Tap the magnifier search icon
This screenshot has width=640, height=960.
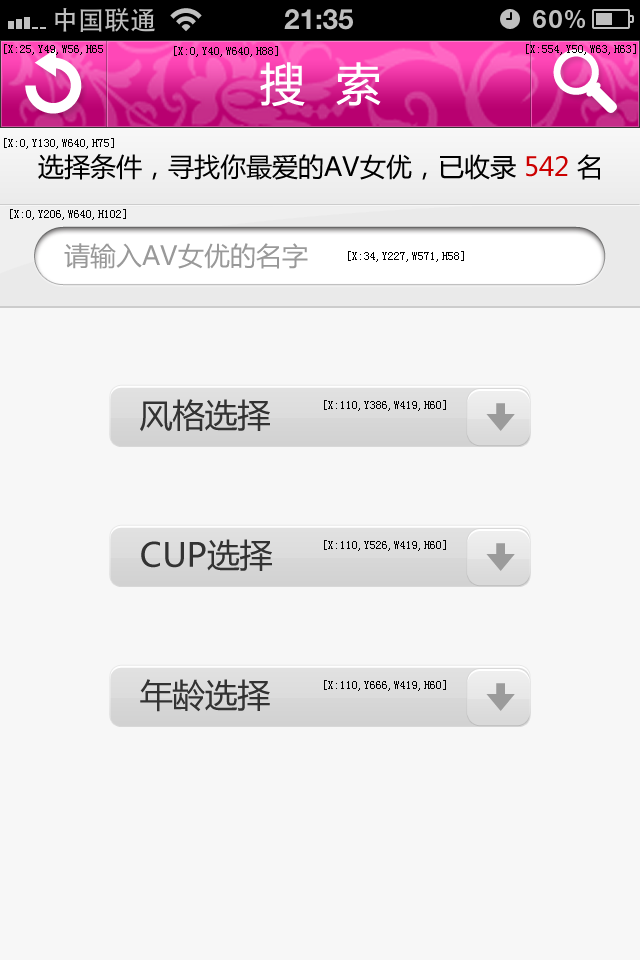585,83
